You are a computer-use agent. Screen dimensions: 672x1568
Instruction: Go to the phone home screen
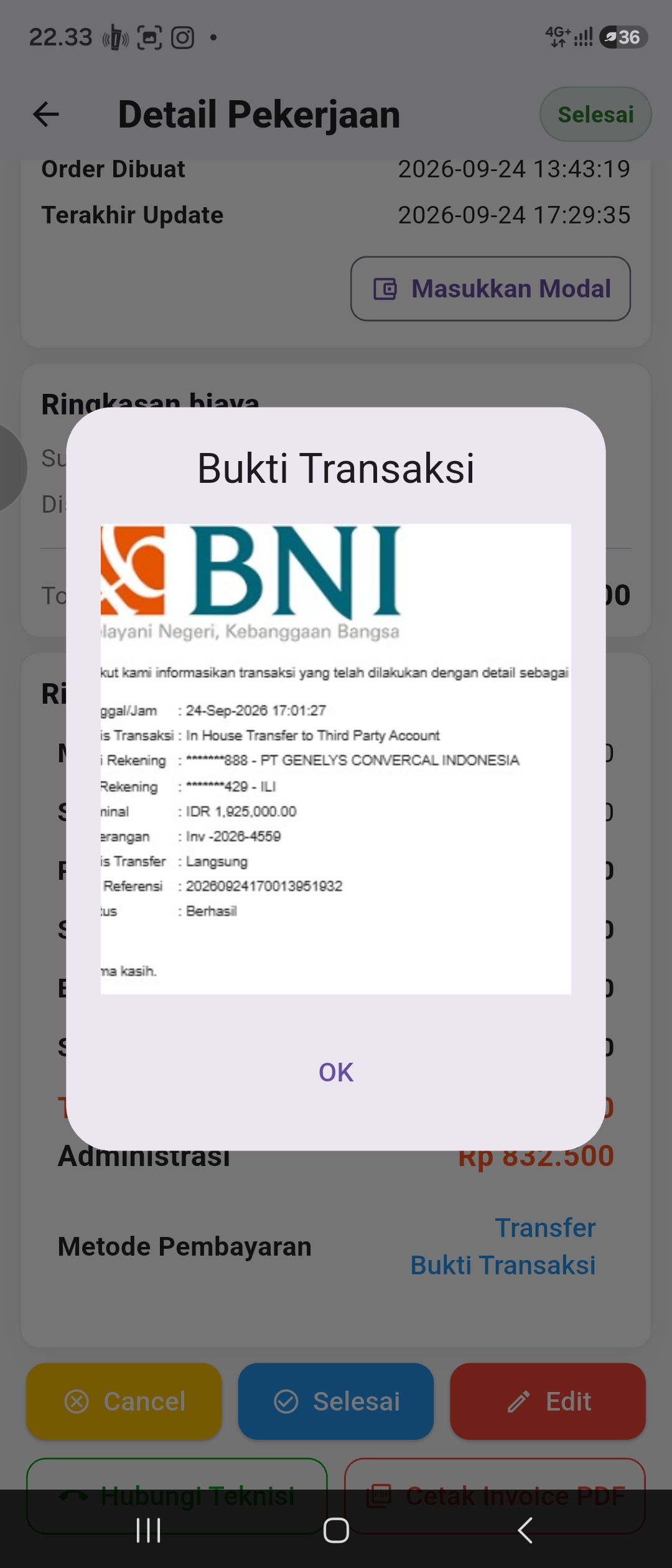pos(336,1530)
